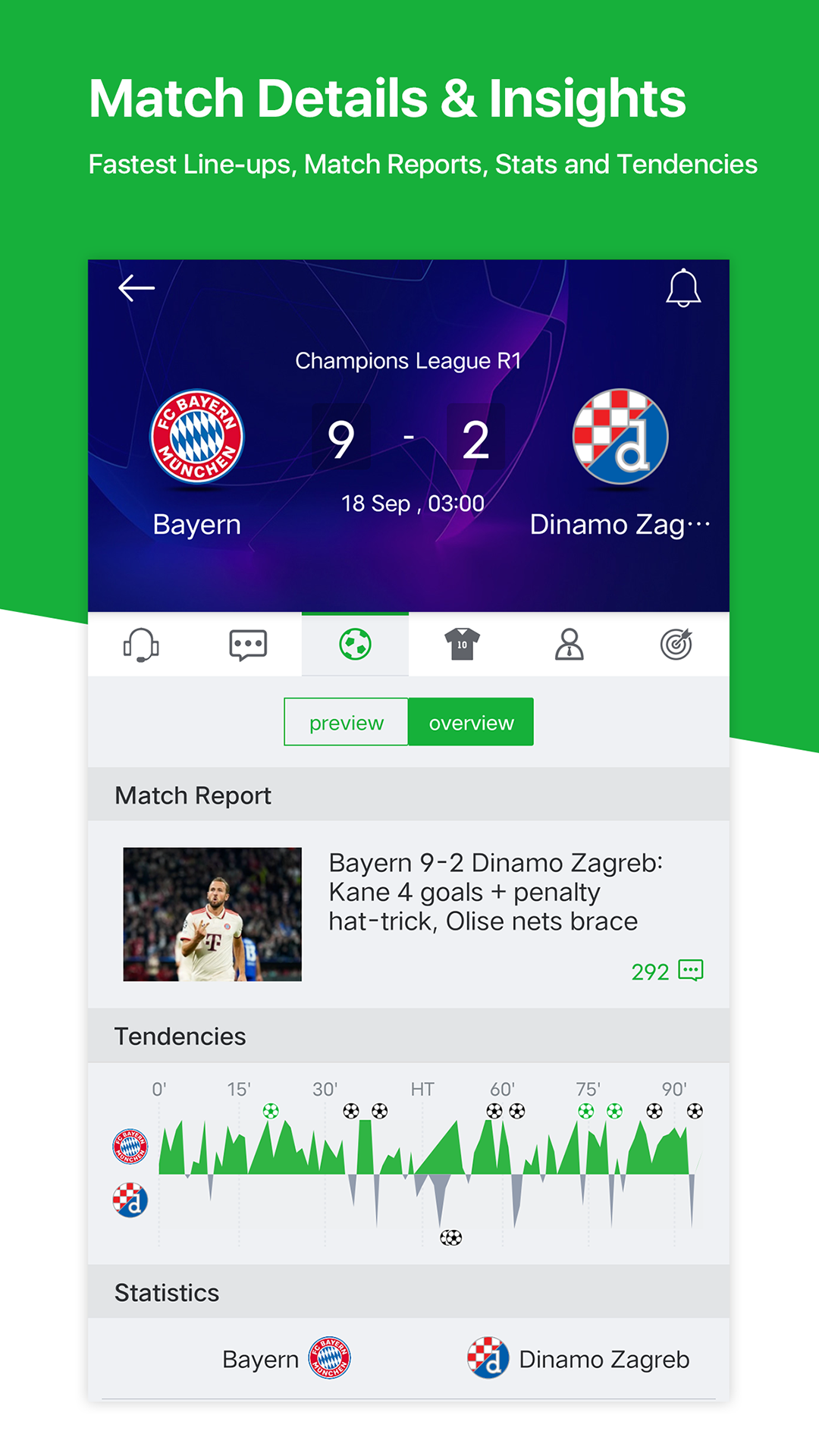Open the Statistics section
This screenshot has height=1456, width=819.
167,1293
